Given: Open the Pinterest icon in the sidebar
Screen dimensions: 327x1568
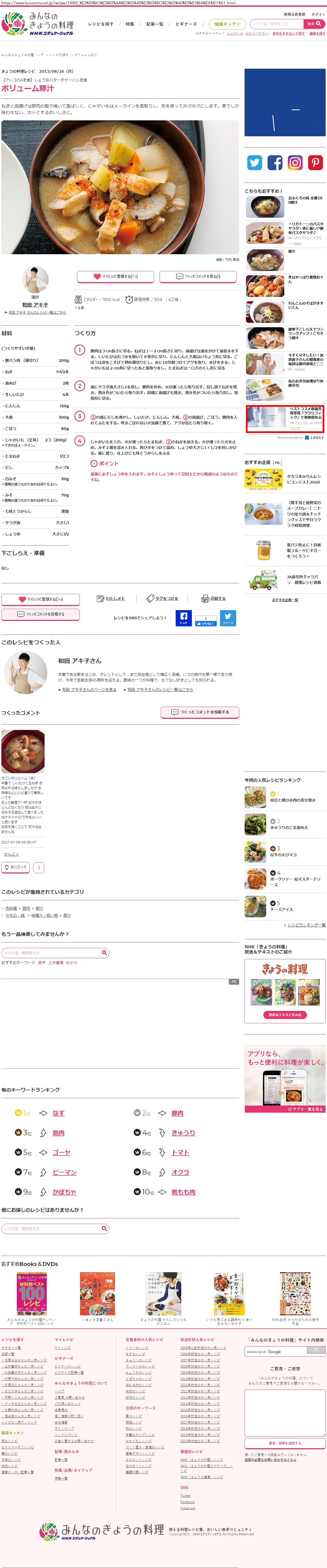Looking at the screenshot, I should [x=315, y=163].
